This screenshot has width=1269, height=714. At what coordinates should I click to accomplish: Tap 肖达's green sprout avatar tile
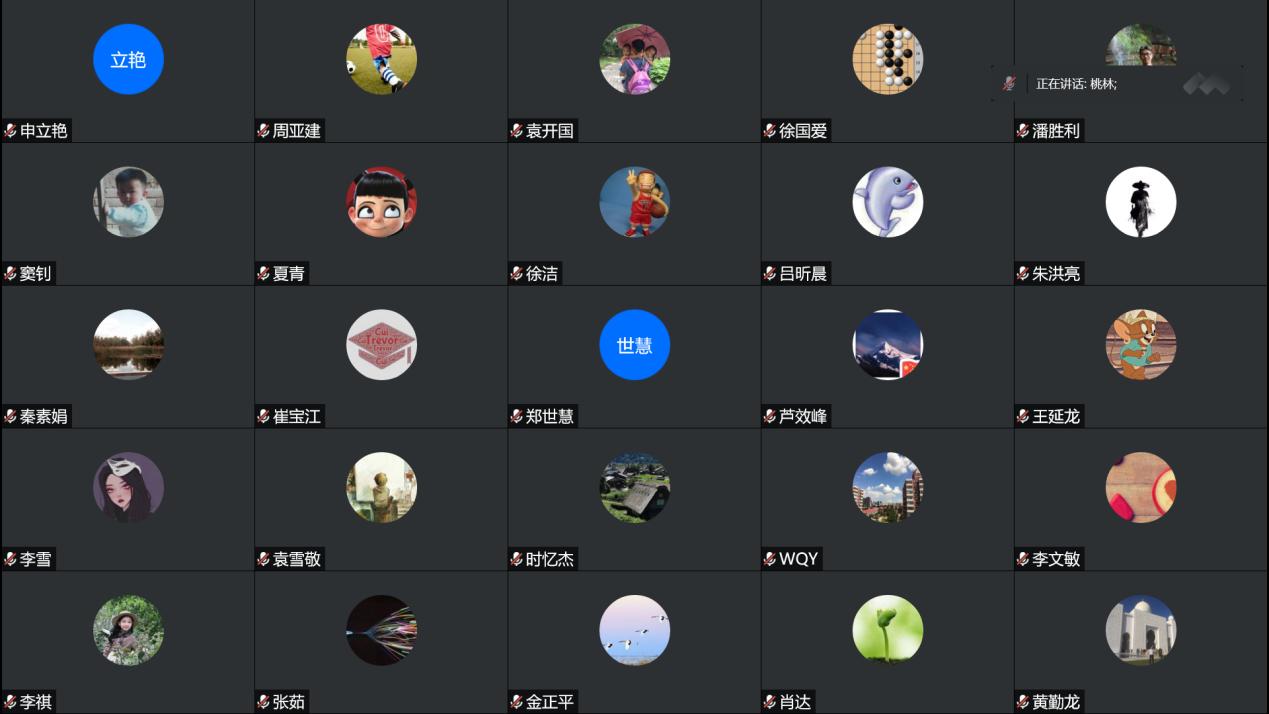[x=887, y=631]
